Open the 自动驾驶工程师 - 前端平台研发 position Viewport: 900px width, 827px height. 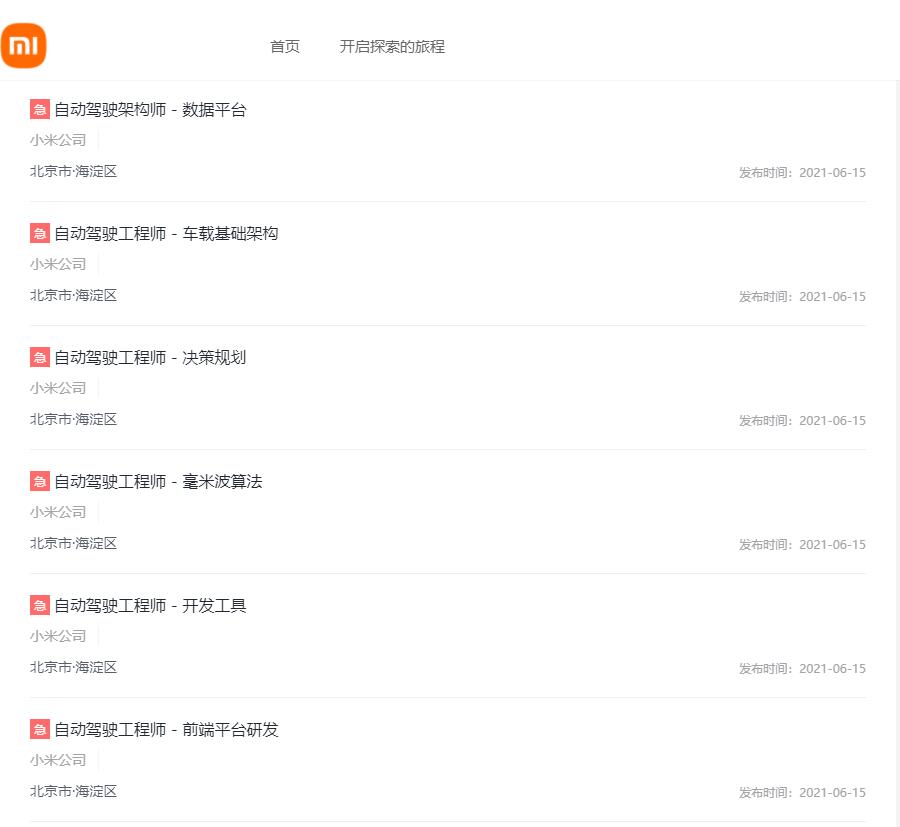point(166,730)
